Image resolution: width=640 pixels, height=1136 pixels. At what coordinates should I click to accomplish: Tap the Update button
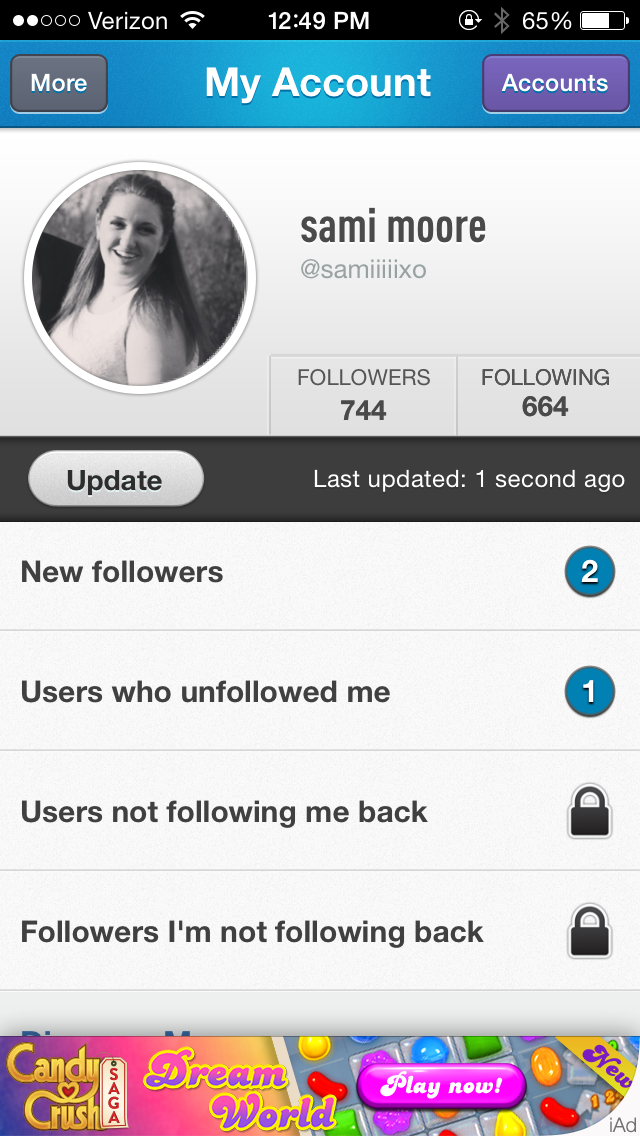point(115,481)
